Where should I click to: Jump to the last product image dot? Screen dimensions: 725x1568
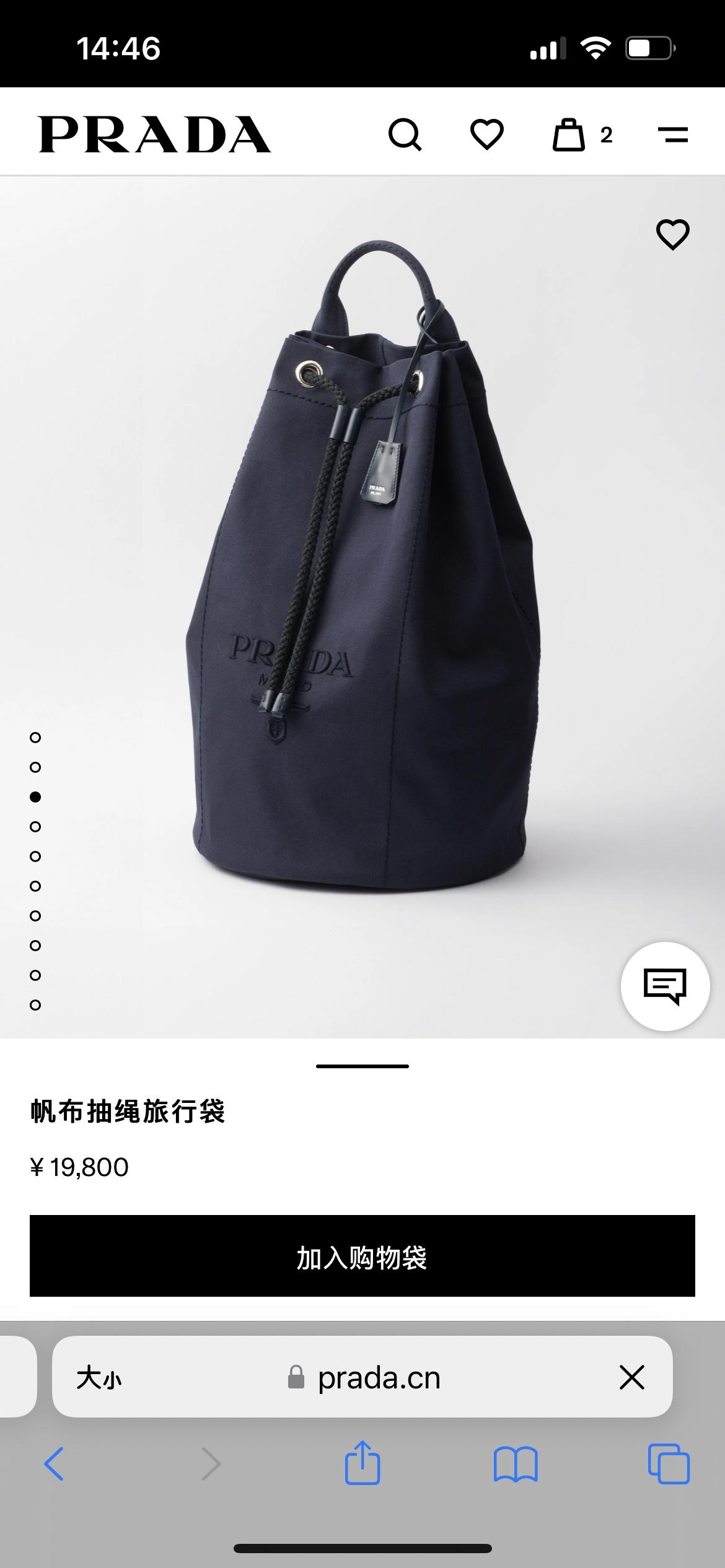pyautogui.click(x=35, y=1005)
